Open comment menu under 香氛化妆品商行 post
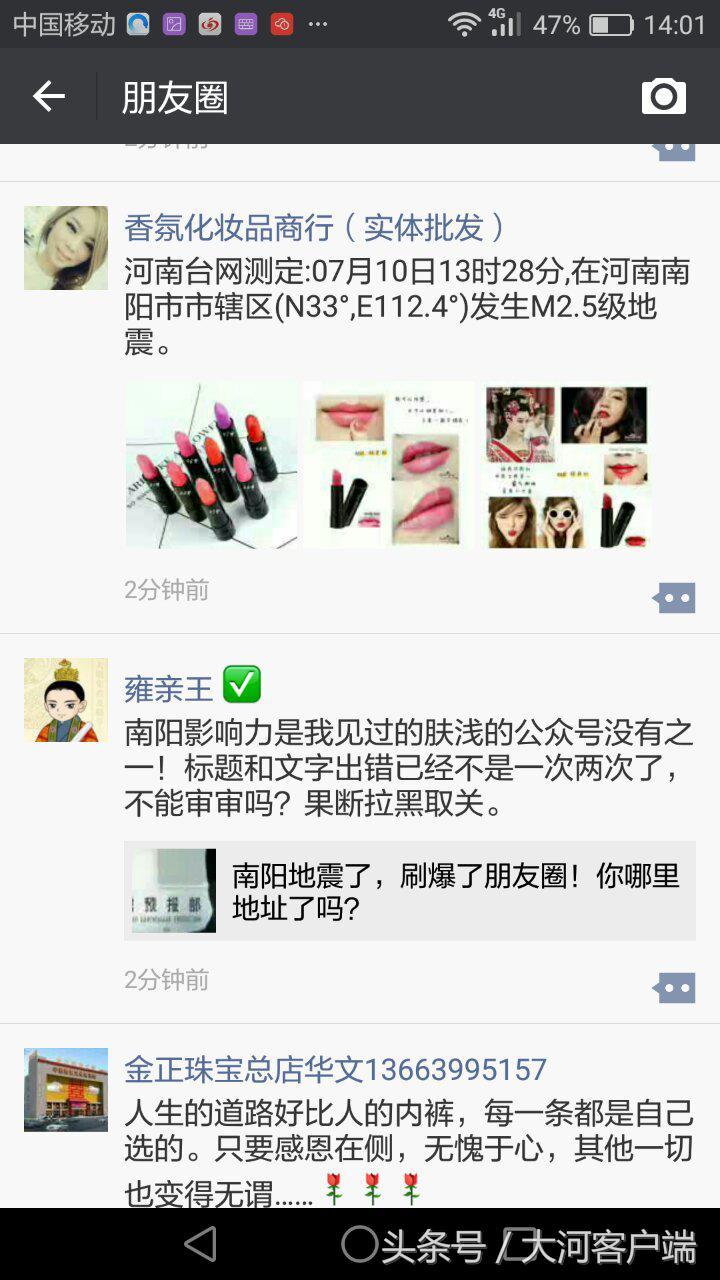 pyautogui.click(x=673, y=598)
